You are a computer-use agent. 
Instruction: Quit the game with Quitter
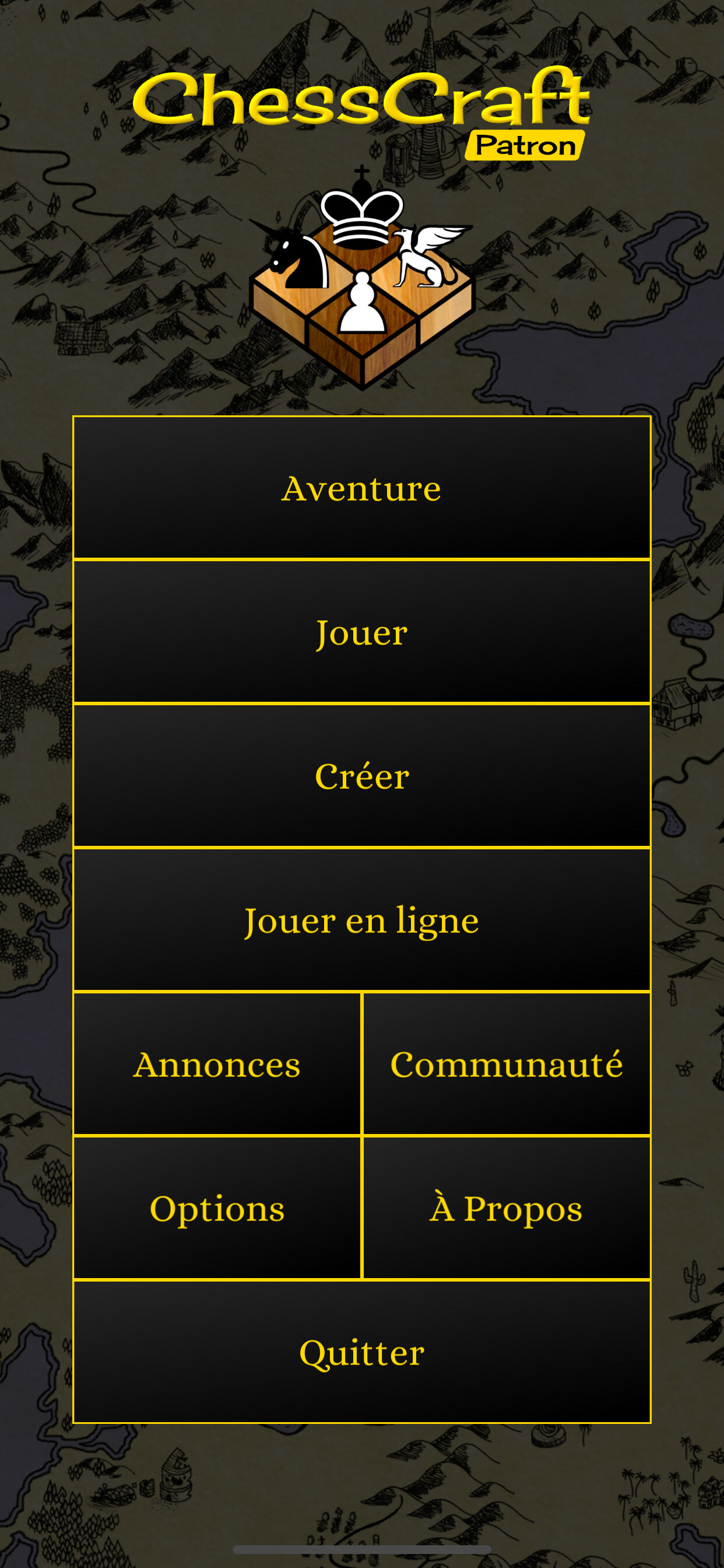pyautogui.click(x=362, y=1353)
